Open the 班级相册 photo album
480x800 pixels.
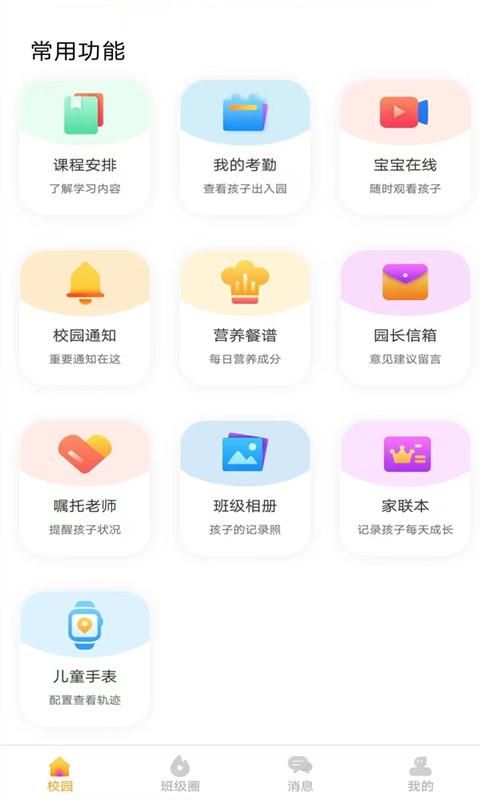[x=245, y=488]
